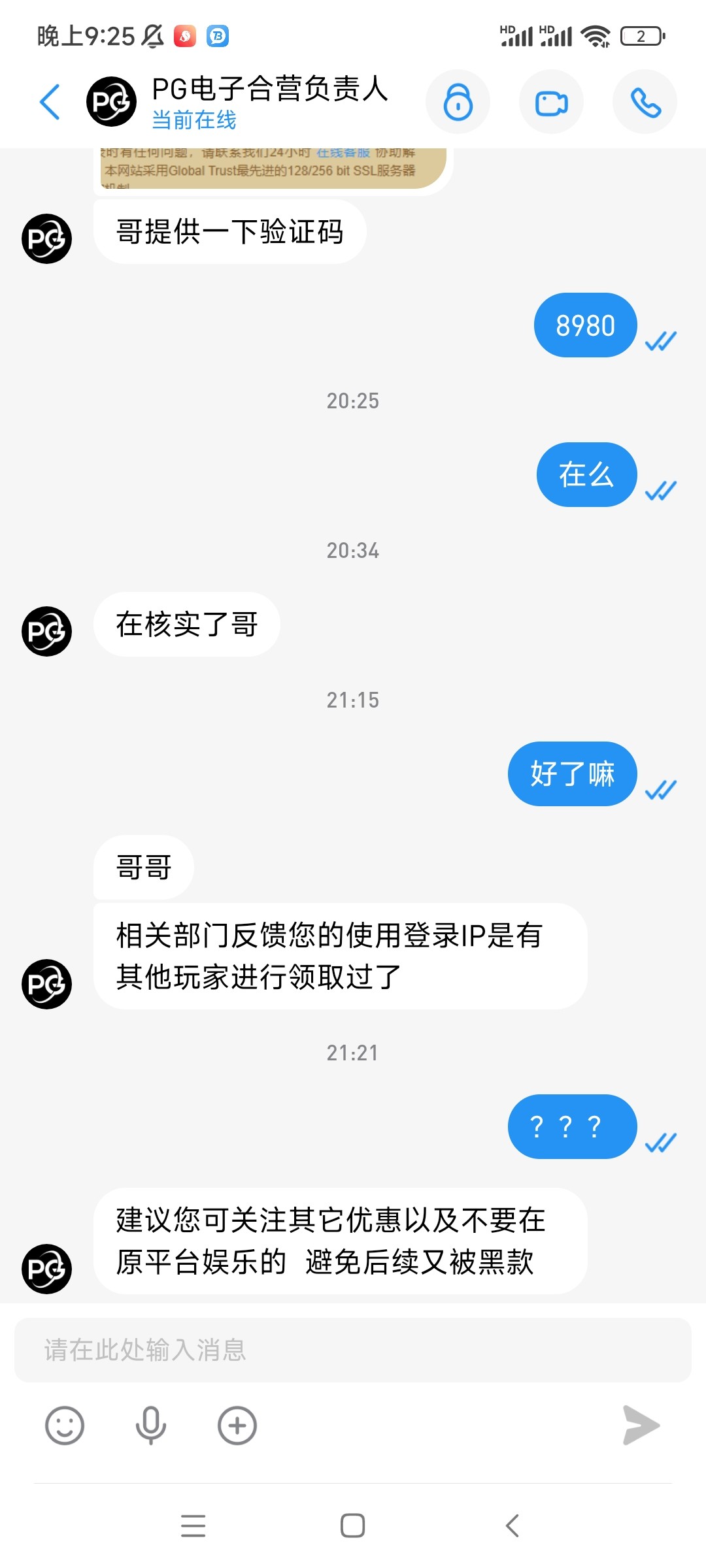Start a video call
Viewport: 706px width, 1568px height.
click(551, 103)
